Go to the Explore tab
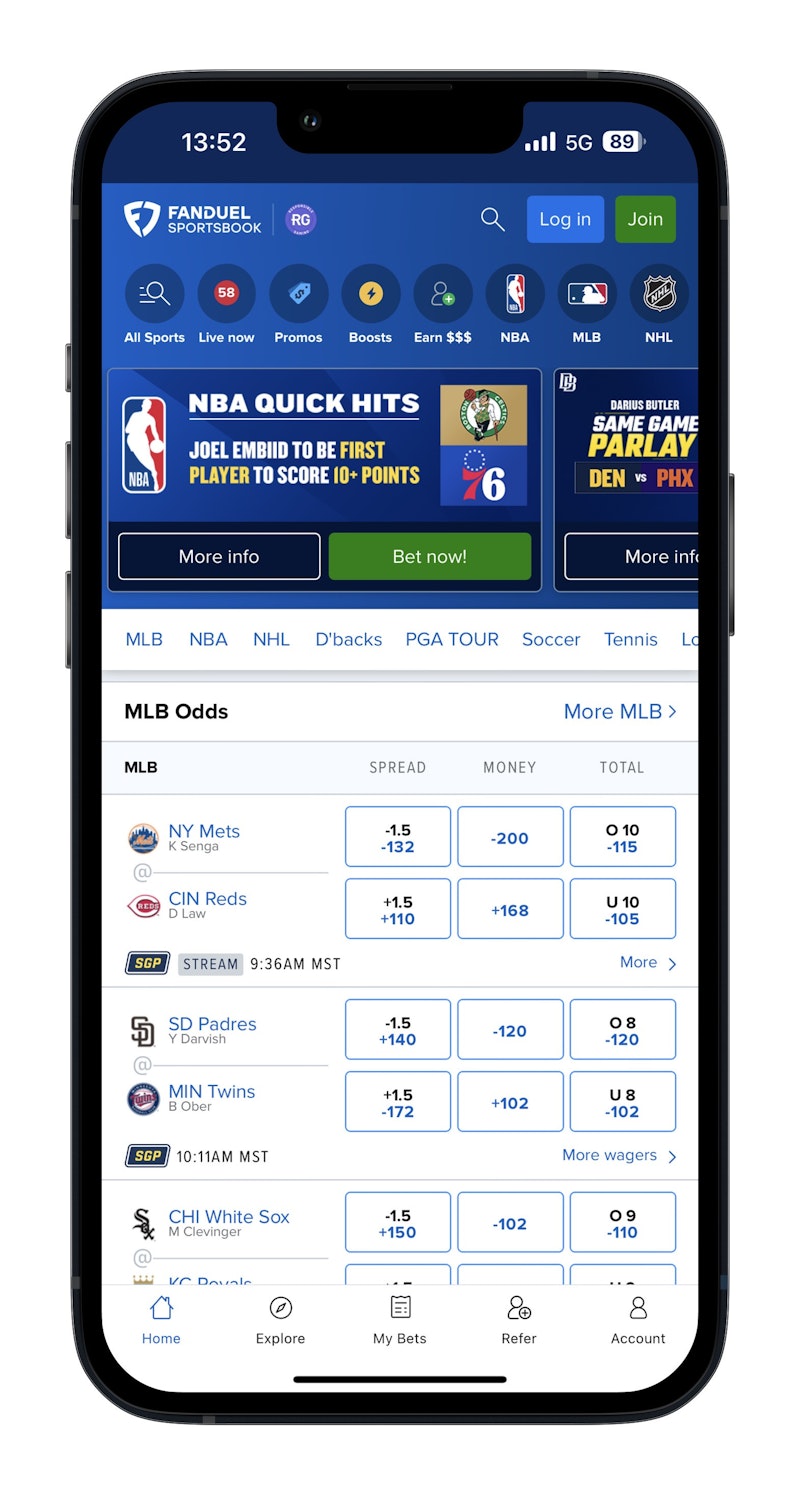The width and height of the screenshot is (800, 1494). [x=280, y=1320]
